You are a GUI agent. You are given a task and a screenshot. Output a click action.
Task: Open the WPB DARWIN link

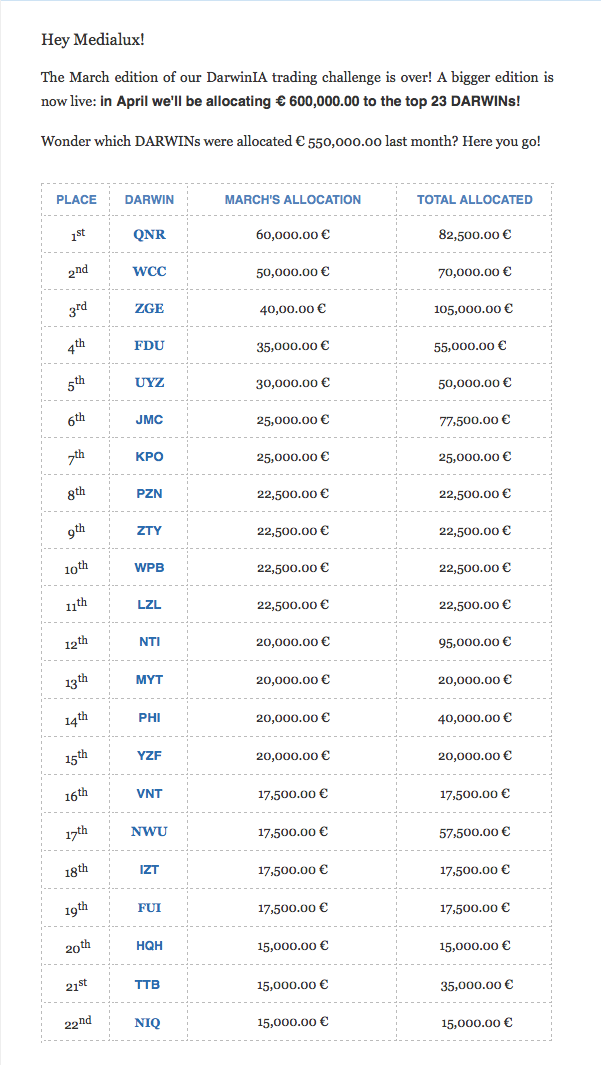[x=149, y=568]
